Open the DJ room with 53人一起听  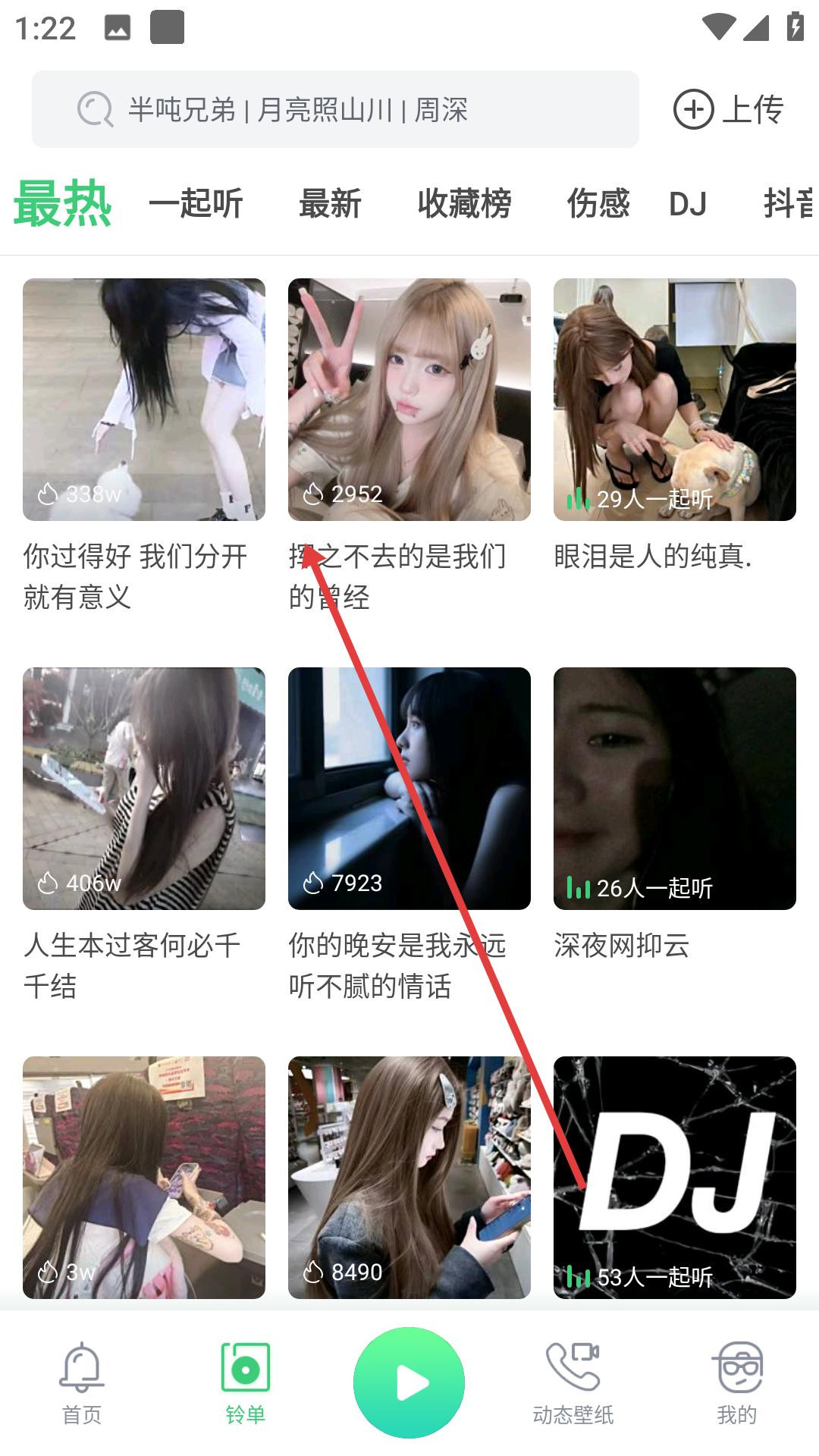pyautogui.click(x=675, y=1177)
